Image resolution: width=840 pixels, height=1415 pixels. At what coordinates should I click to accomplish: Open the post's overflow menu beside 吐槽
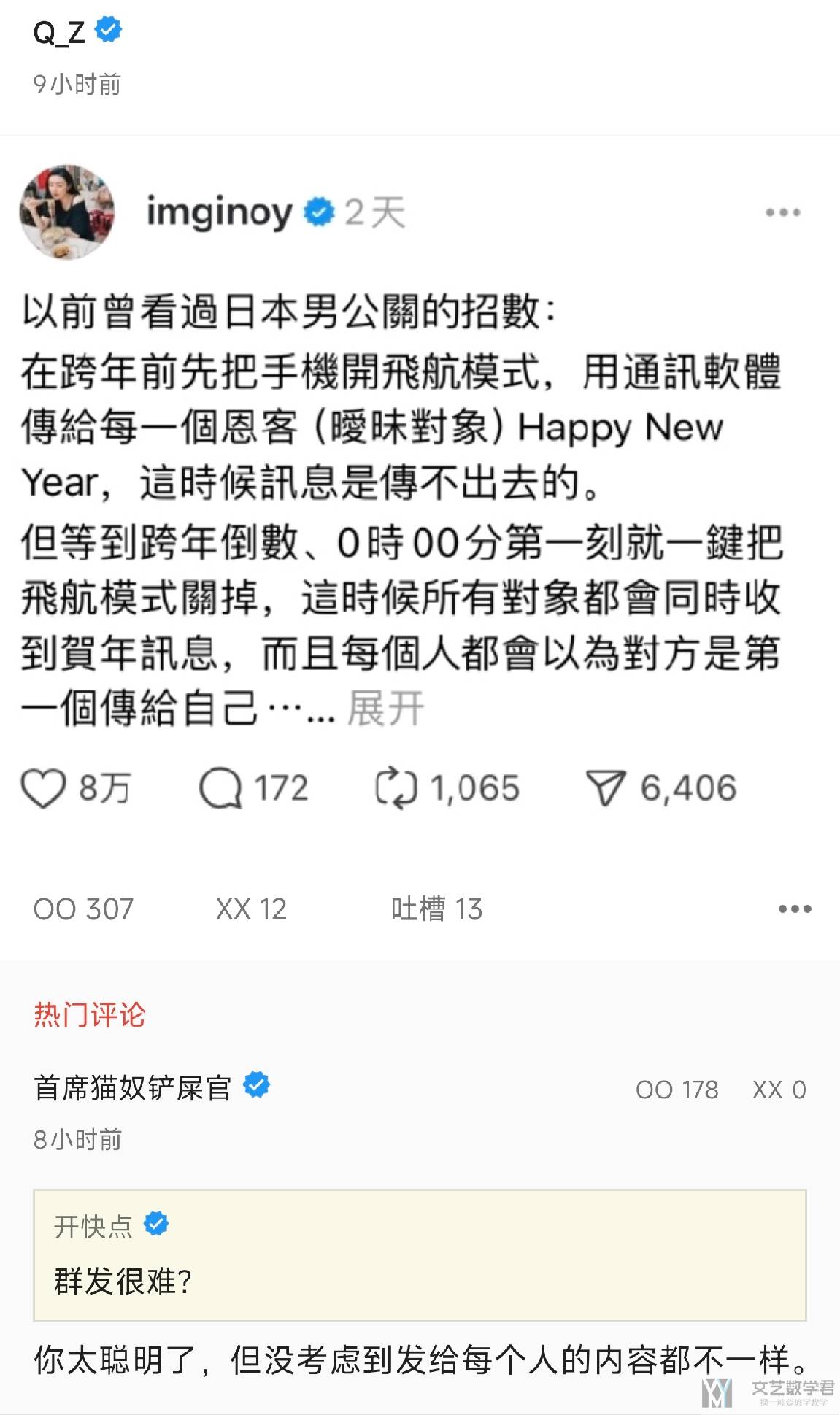pos(794,909)
